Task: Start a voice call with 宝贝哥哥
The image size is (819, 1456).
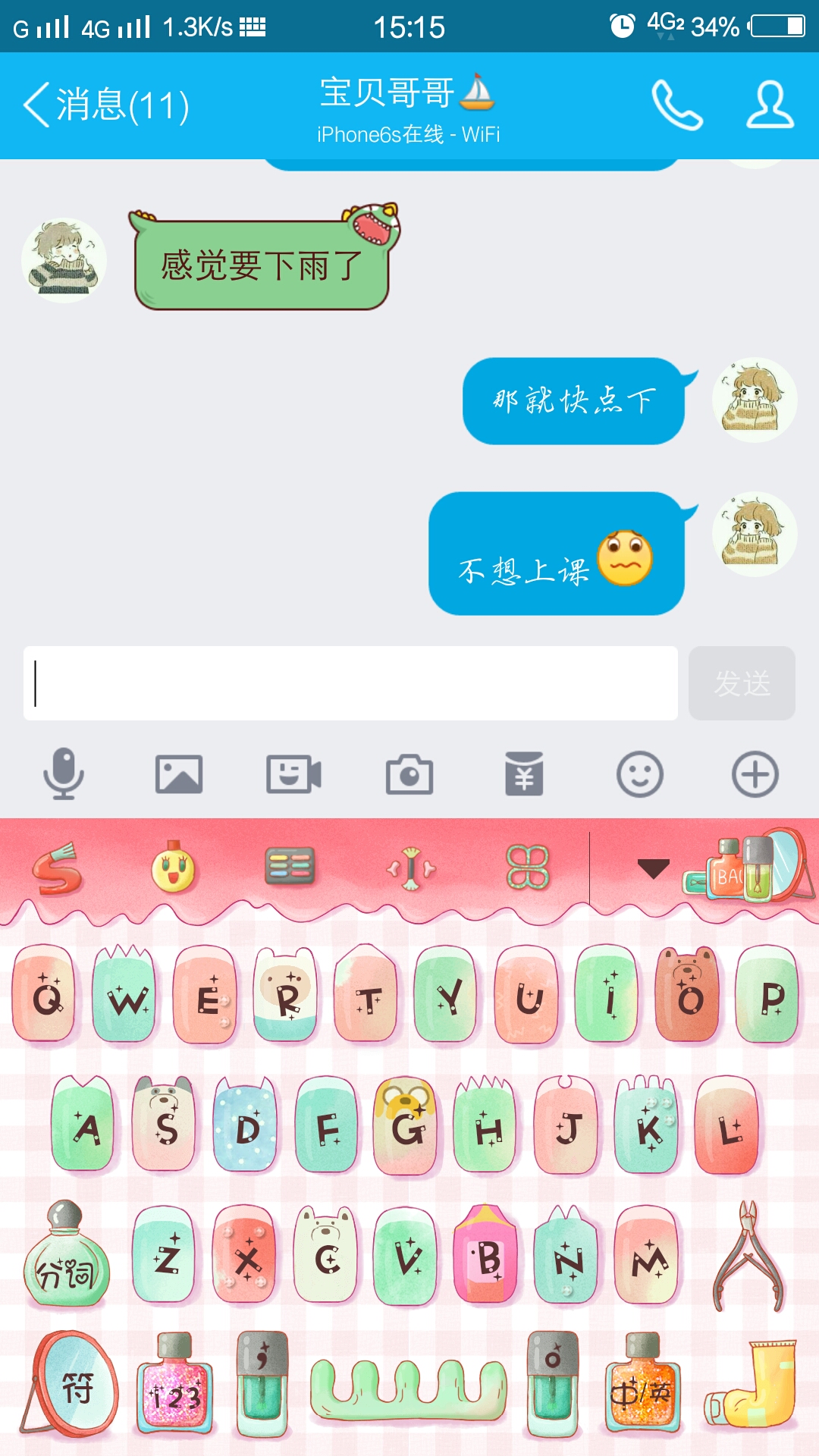Action: tap(676, 105)
